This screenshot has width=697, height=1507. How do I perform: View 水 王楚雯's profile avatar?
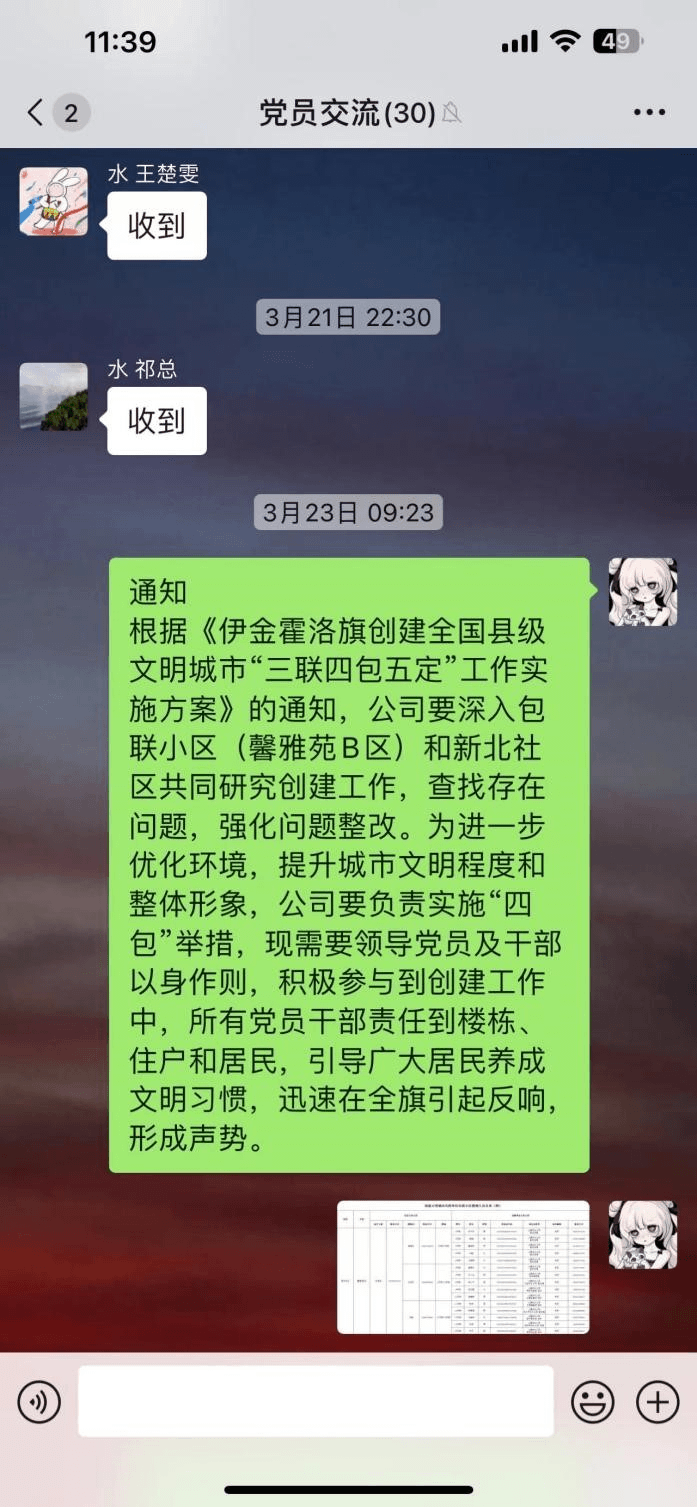[54, 202]
